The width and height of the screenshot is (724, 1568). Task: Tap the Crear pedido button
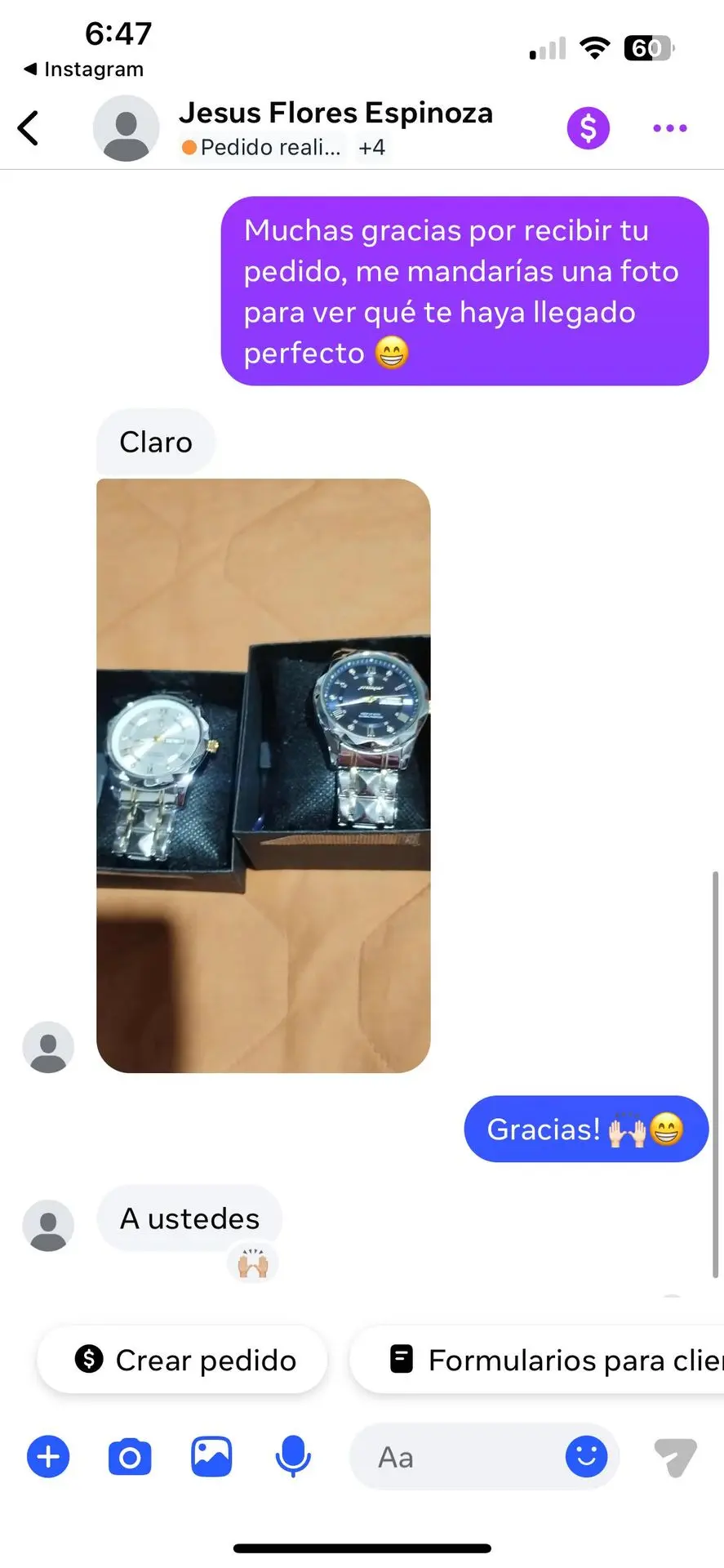[x=183, y=1361]
